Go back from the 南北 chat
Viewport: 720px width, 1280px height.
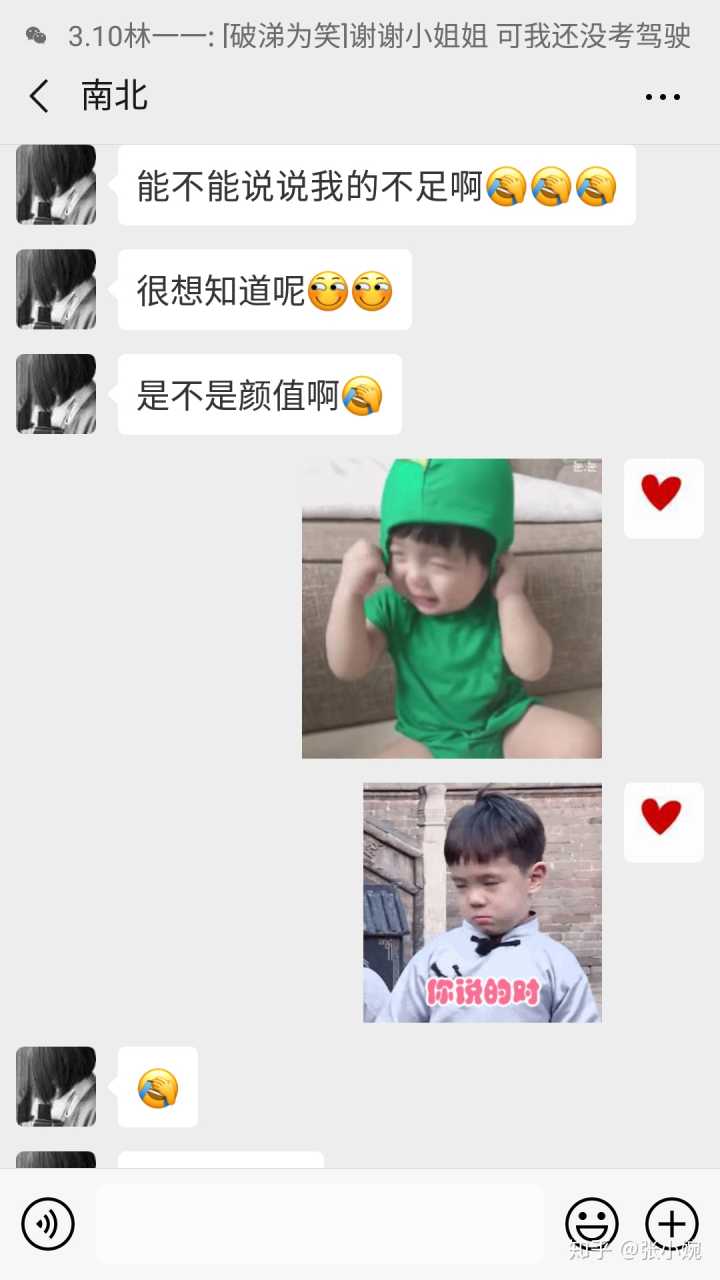pos(40,97)
